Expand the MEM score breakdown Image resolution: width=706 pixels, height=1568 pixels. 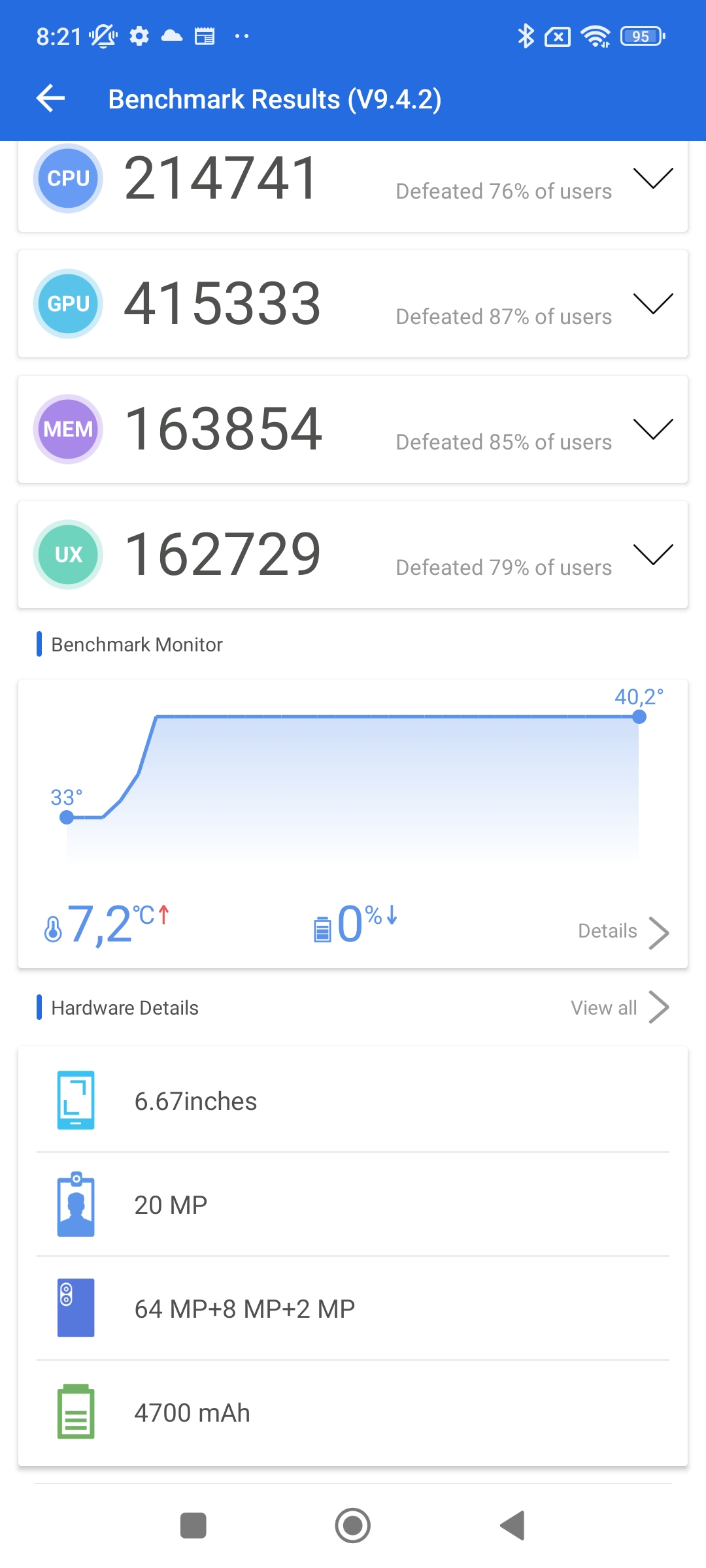(653, 429)
